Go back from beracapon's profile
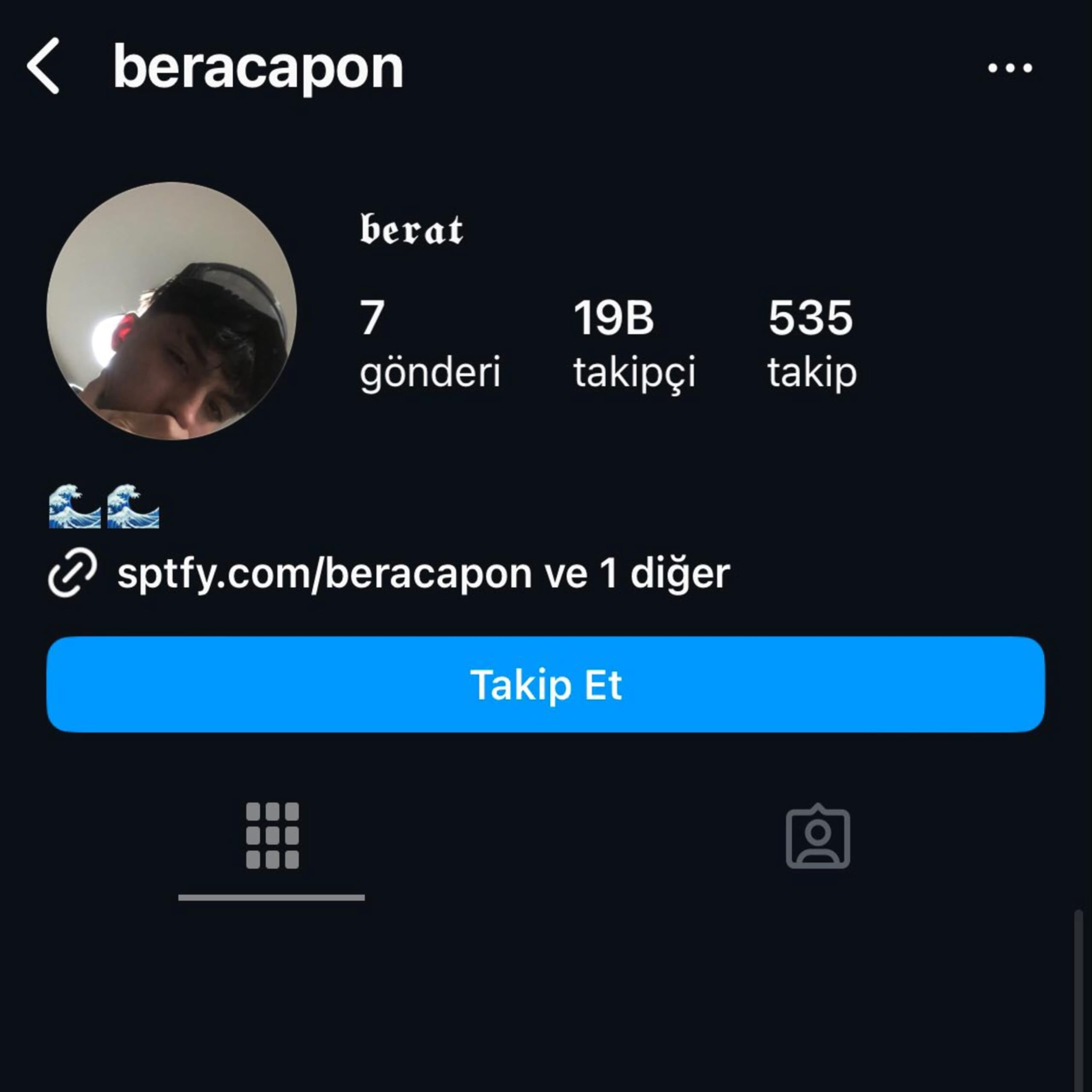This screenshot has width=1092, height=1092. (44, 66)
